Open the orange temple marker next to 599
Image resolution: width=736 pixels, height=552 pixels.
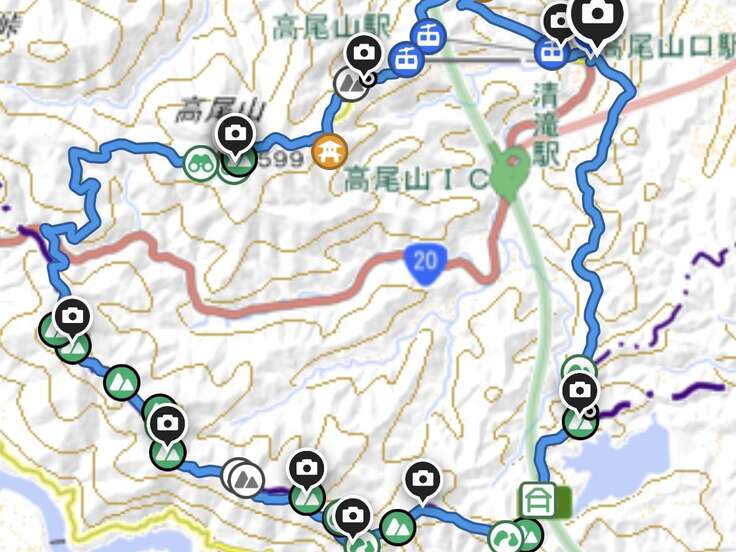tap(326, 152)
